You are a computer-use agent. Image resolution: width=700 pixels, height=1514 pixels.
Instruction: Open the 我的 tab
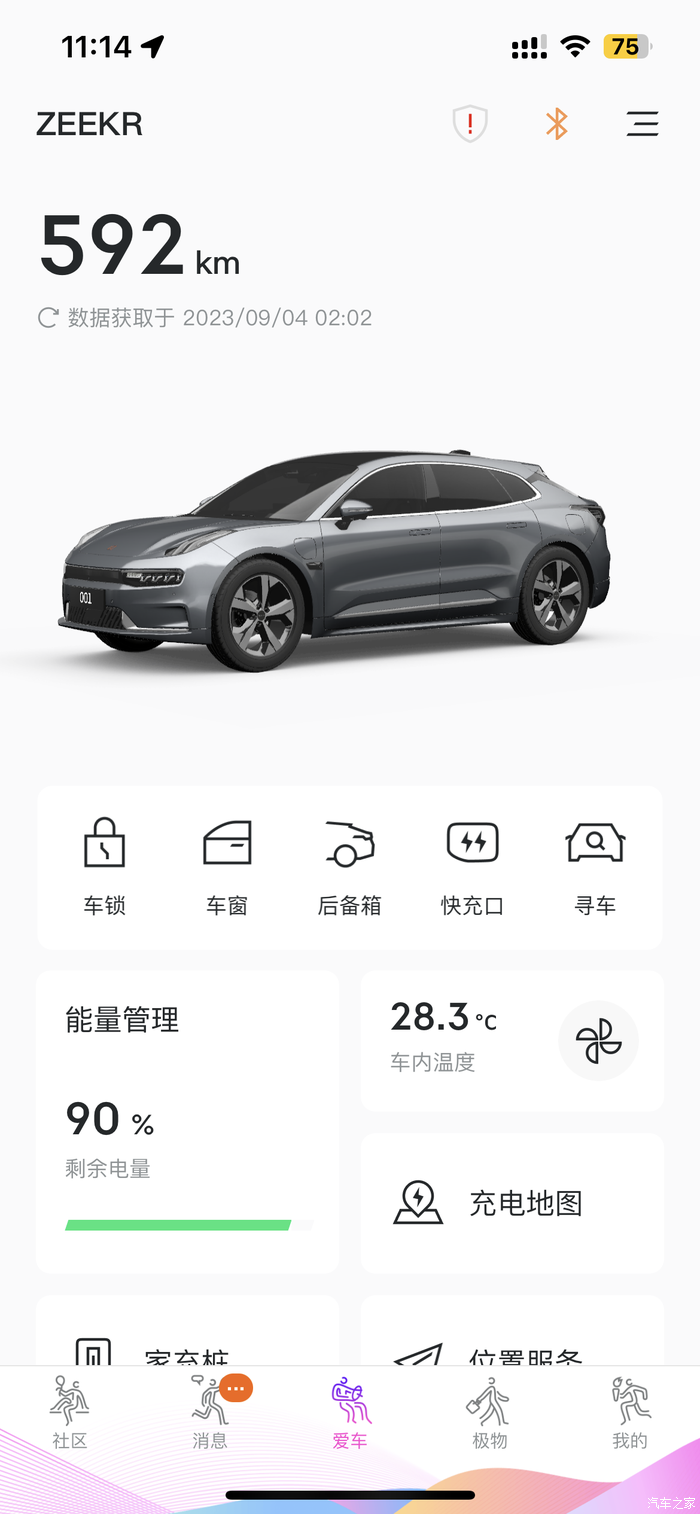pos(630,1413)
